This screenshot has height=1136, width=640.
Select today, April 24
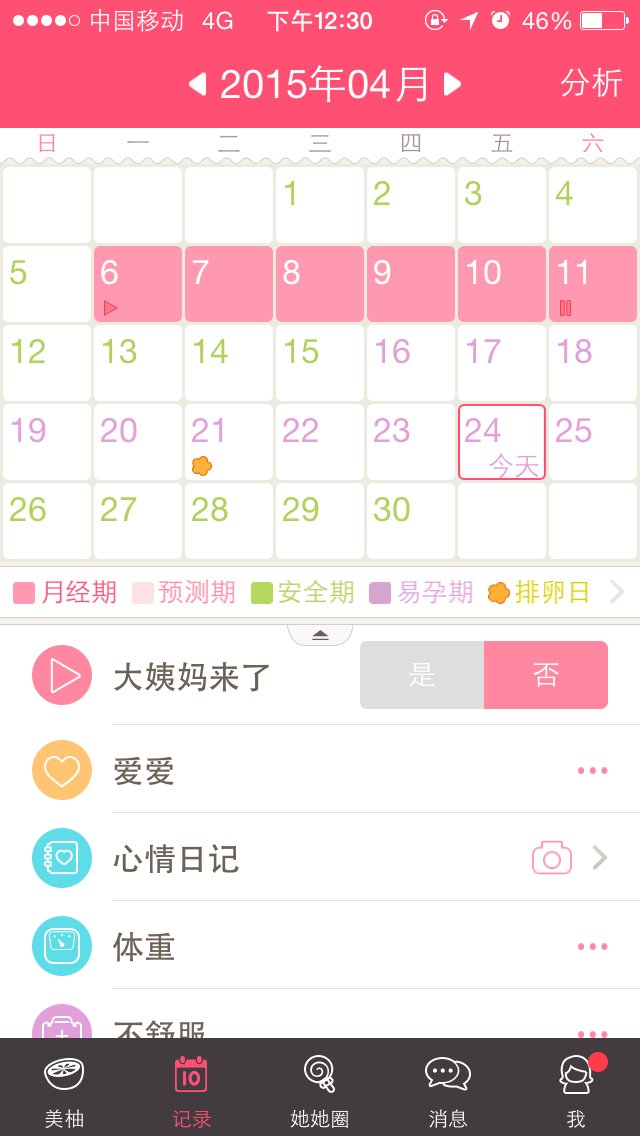click(x=502, y=442)
